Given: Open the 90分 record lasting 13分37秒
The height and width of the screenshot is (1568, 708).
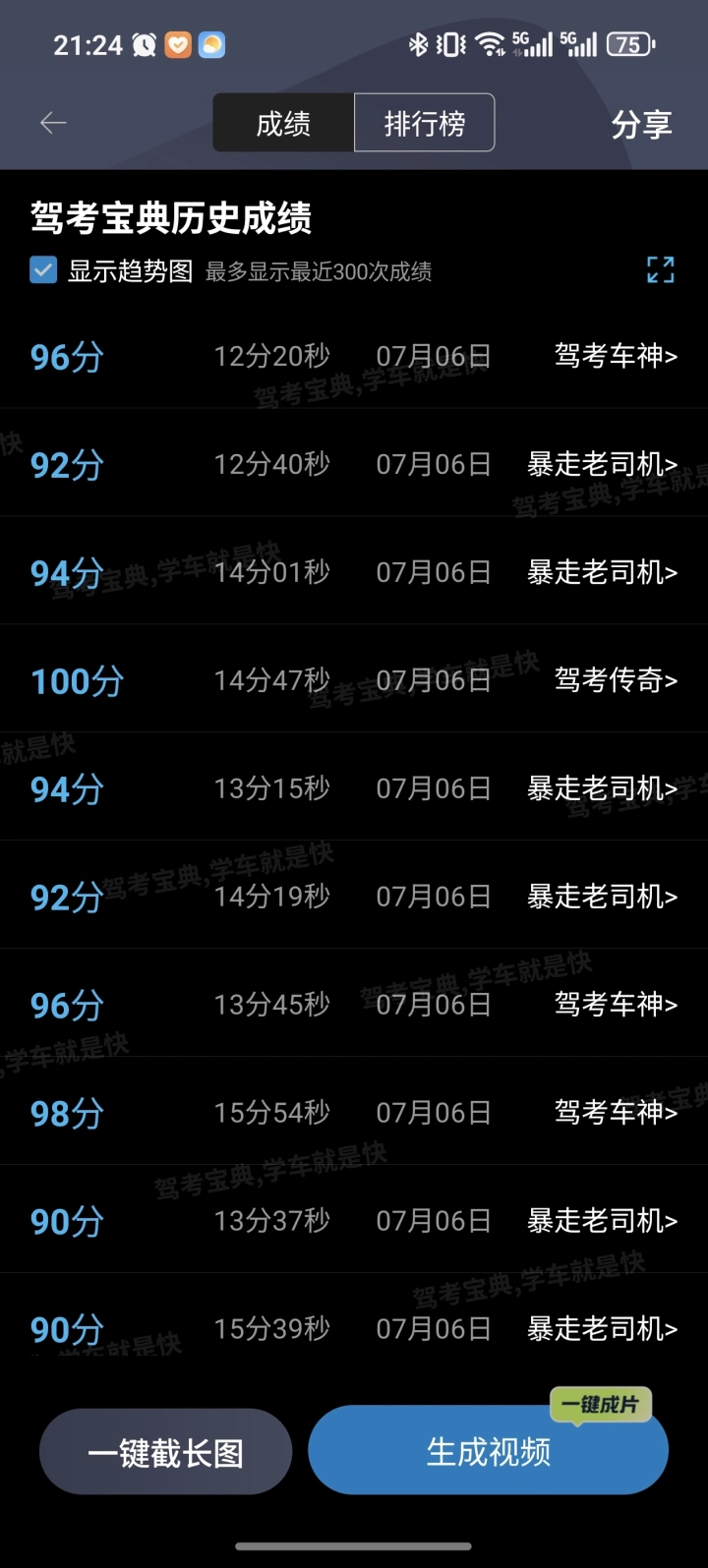Looking at the screenshot, I should 354,1220.
